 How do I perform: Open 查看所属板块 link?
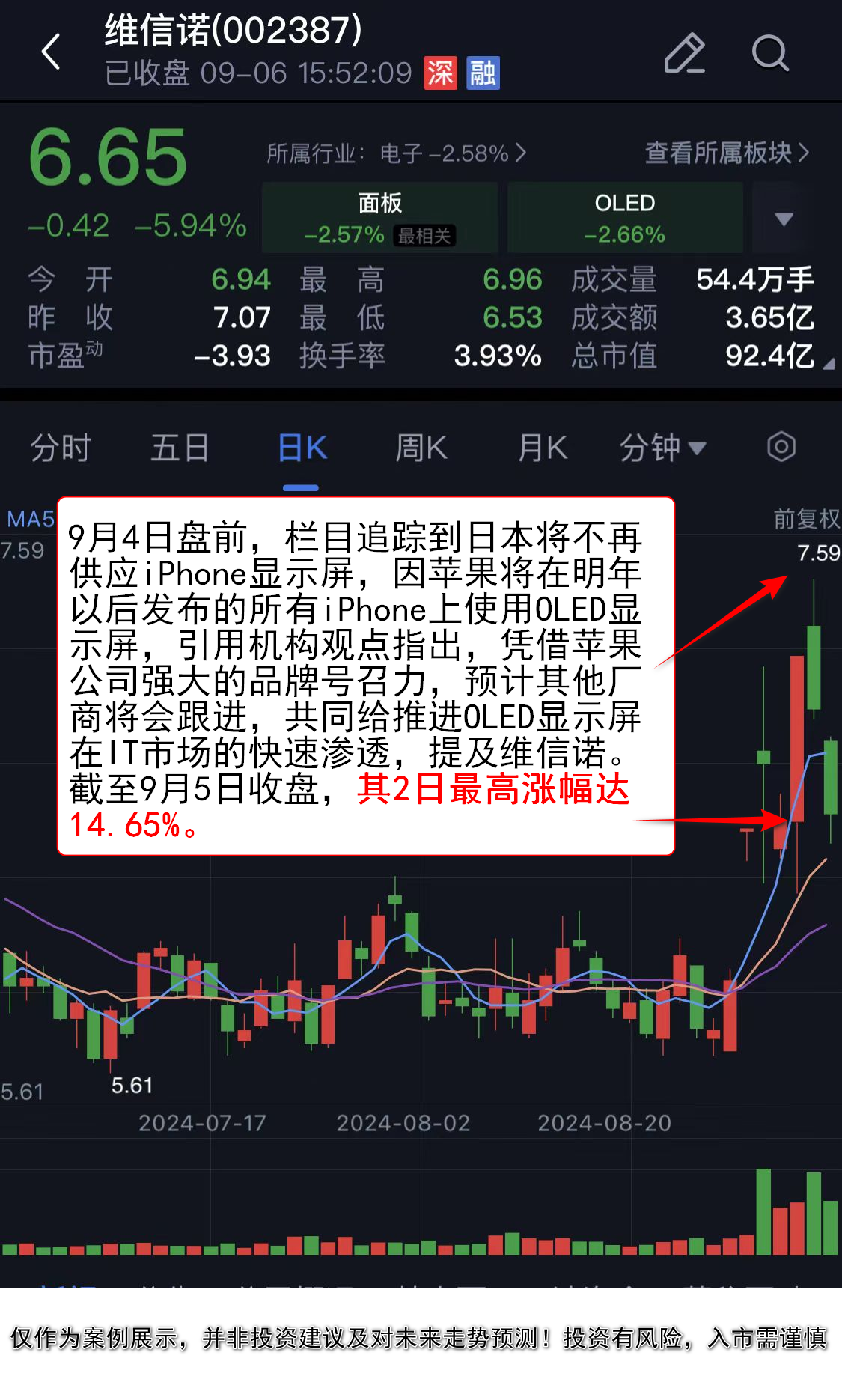click(726, 153)
